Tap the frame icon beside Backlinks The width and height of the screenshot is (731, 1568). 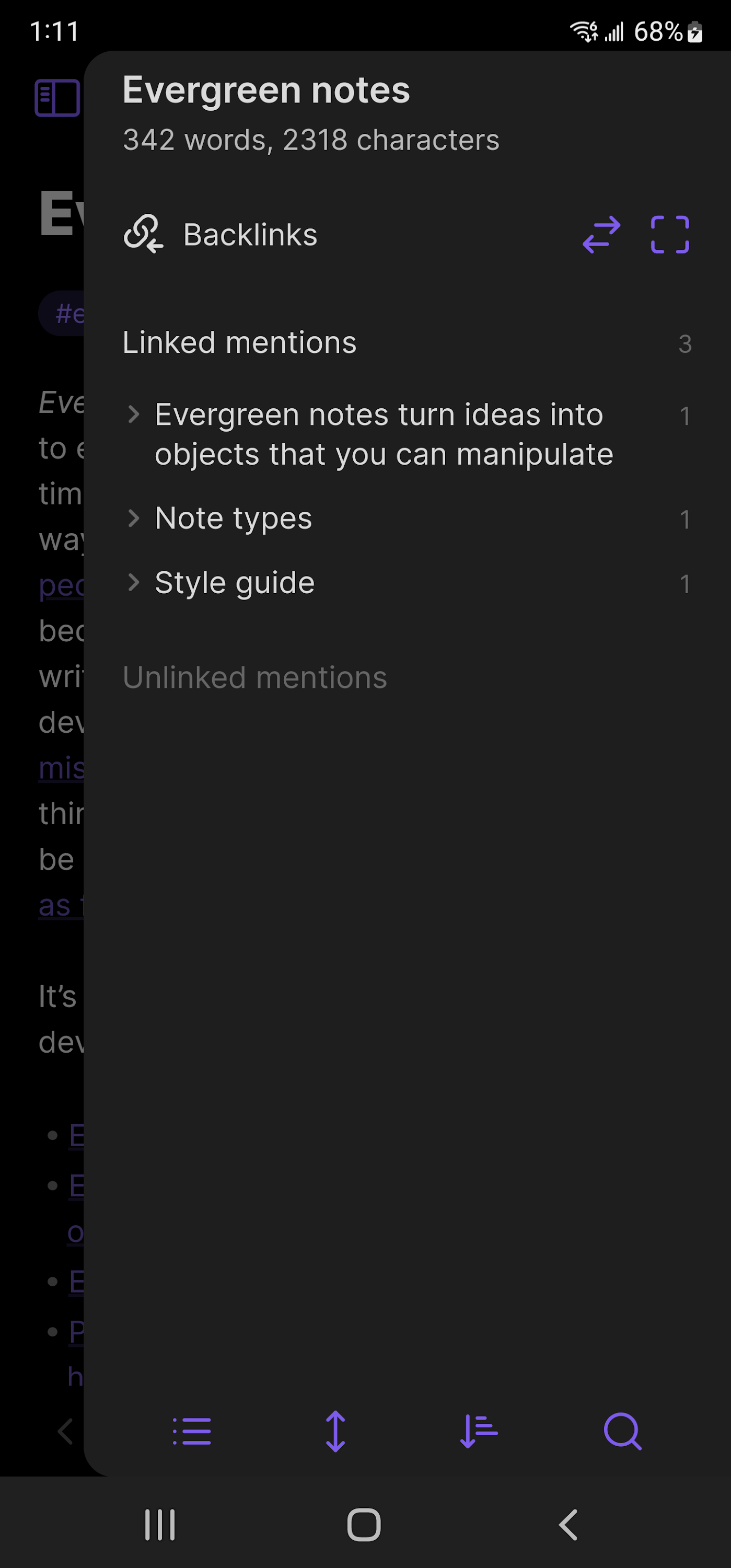669,235
